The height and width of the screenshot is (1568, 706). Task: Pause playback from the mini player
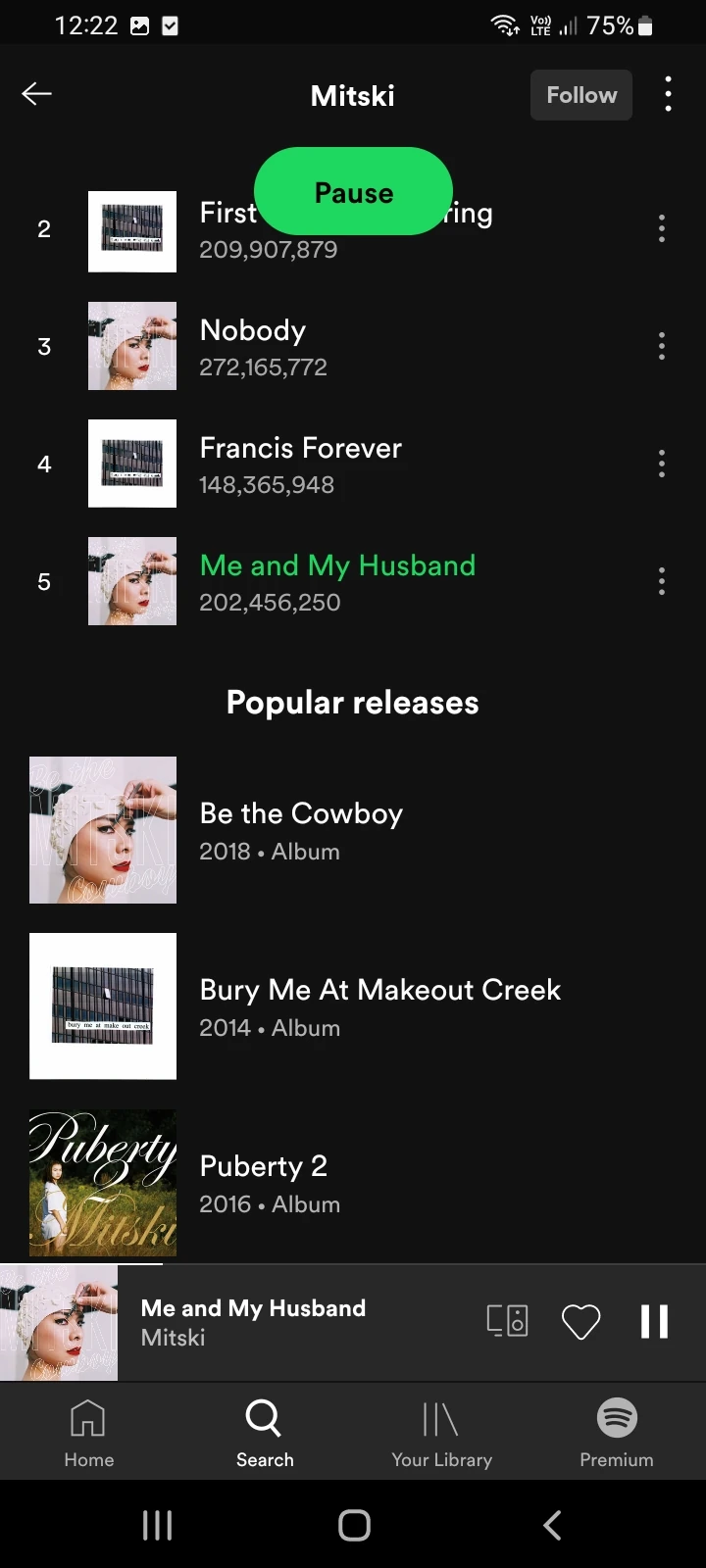tap(654, 1320)
